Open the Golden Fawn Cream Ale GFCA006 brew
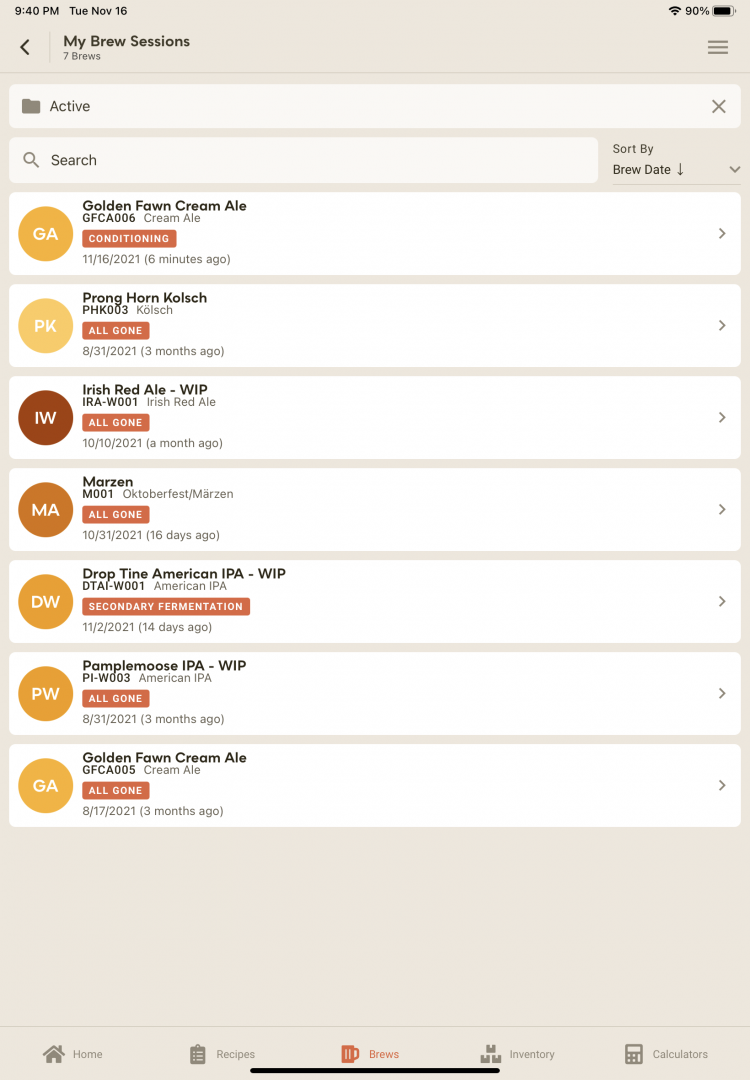 375,233
